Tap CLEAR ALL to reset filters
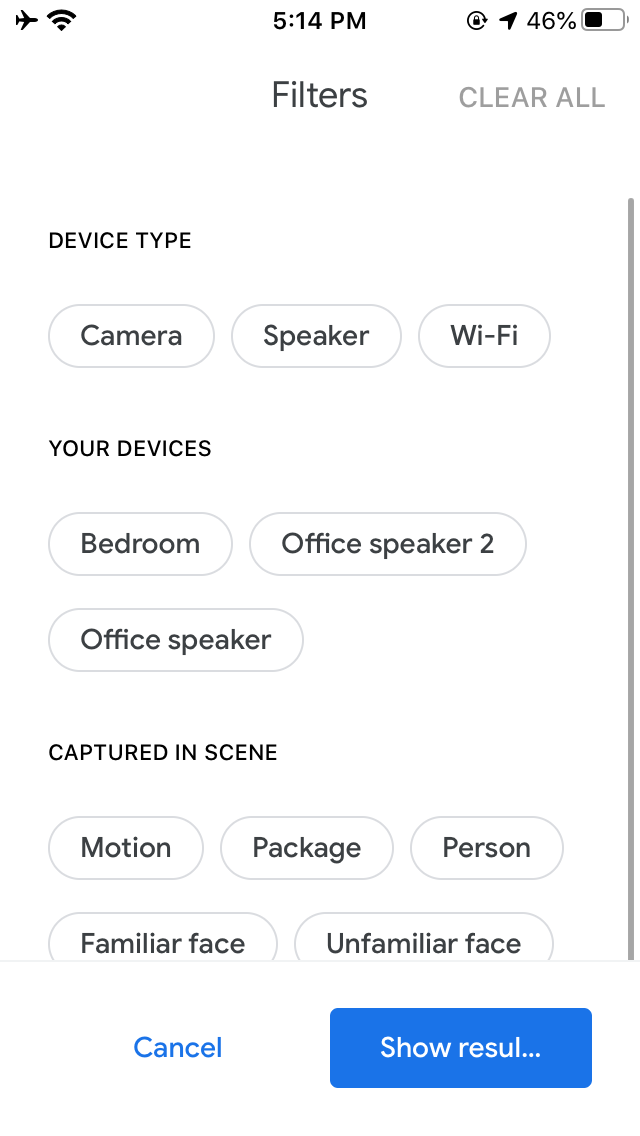This screenshot has height=1136, width=640. [532, 97]
